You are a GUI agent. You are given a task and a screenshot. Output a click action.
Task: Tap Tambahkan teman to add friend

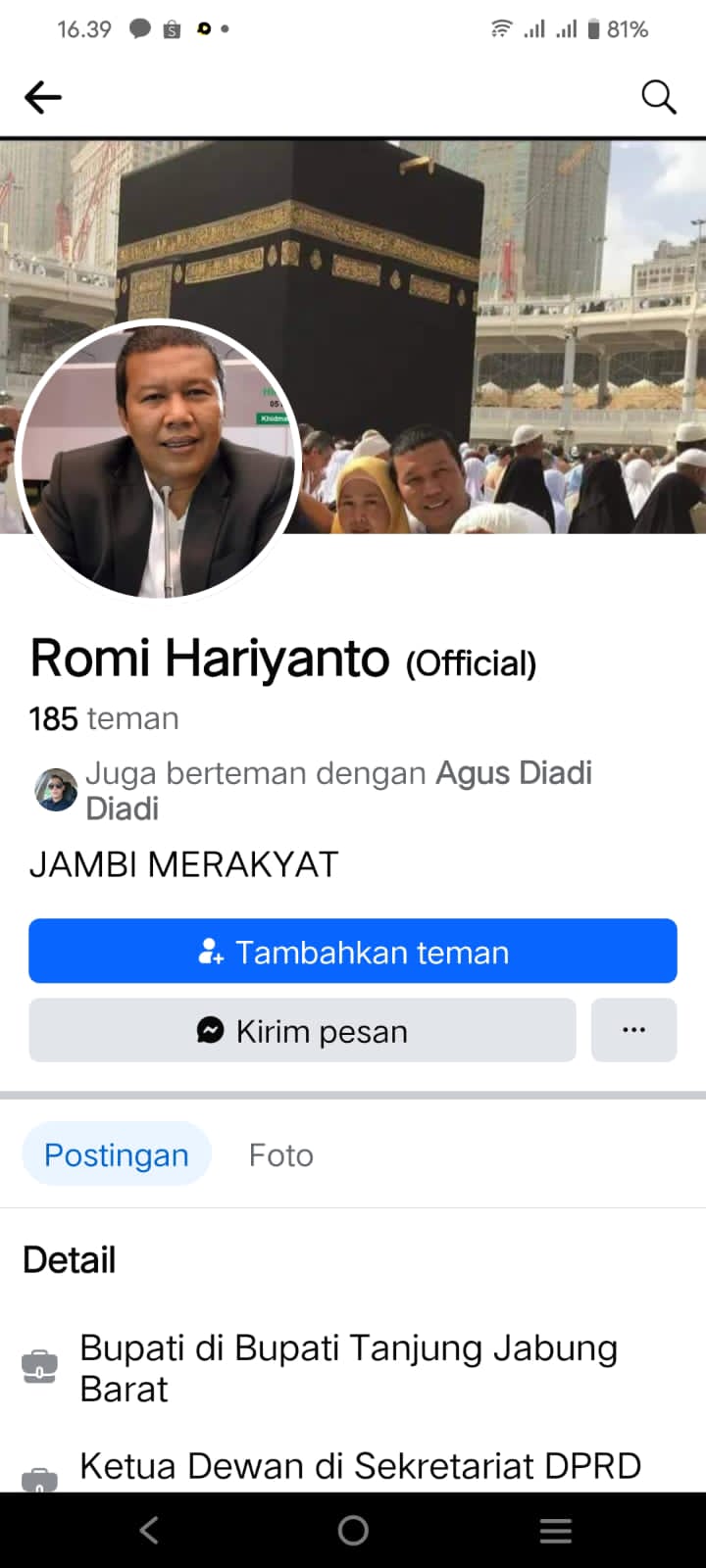353,952
